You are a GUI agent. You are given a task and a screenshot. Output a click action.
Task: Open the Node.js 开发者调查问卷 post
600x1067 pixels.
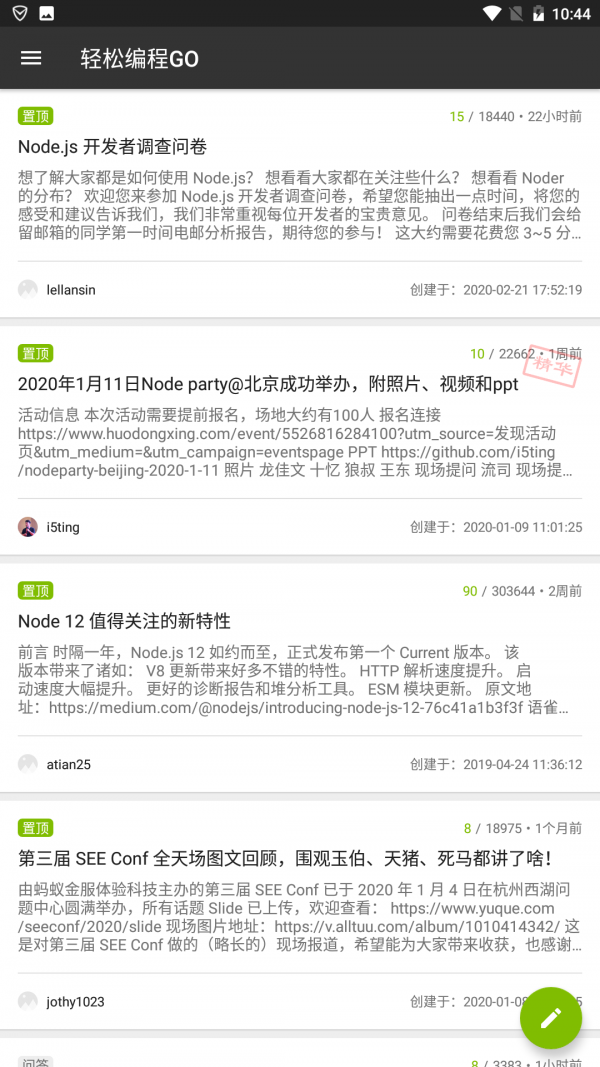(112, 147)
